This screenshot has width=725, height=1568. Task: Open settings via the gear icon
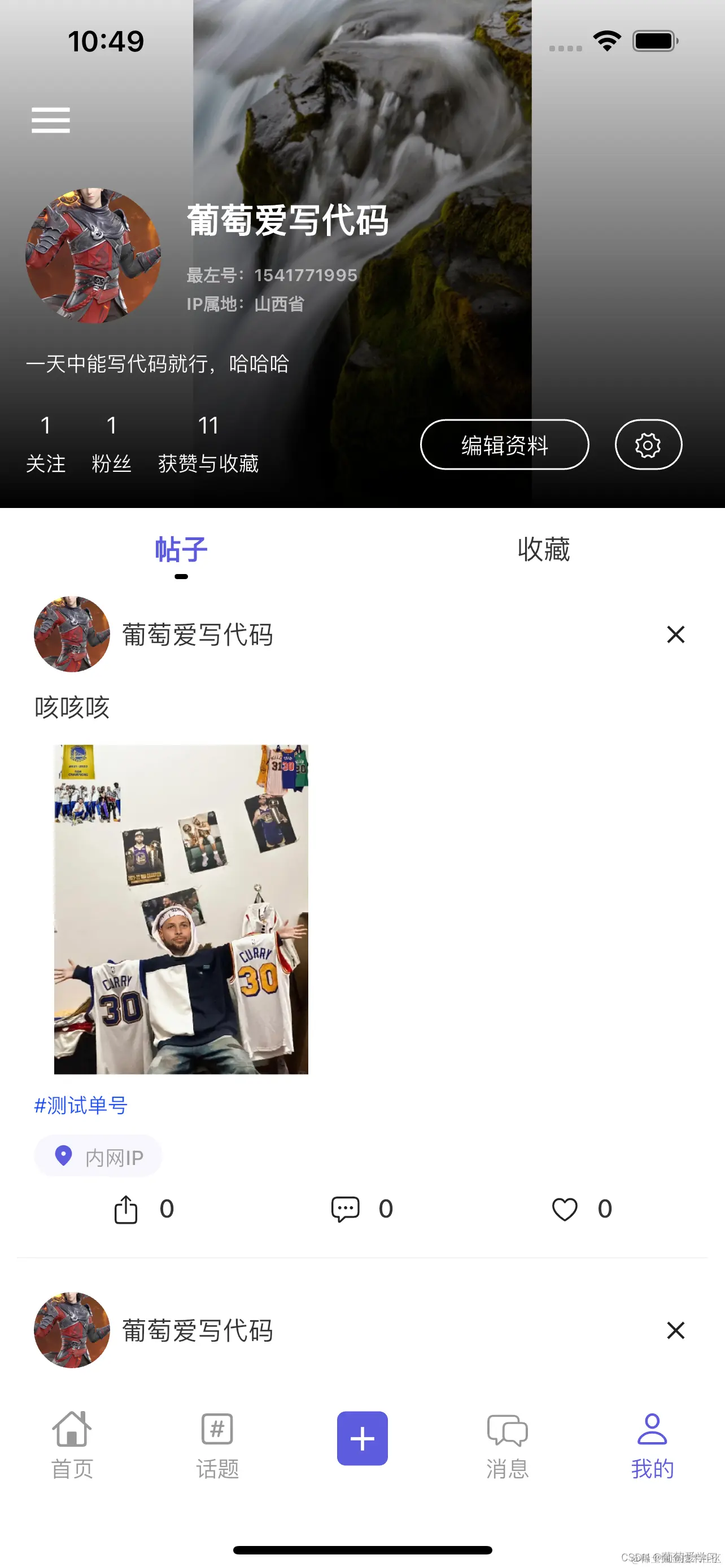click(648, 444)
